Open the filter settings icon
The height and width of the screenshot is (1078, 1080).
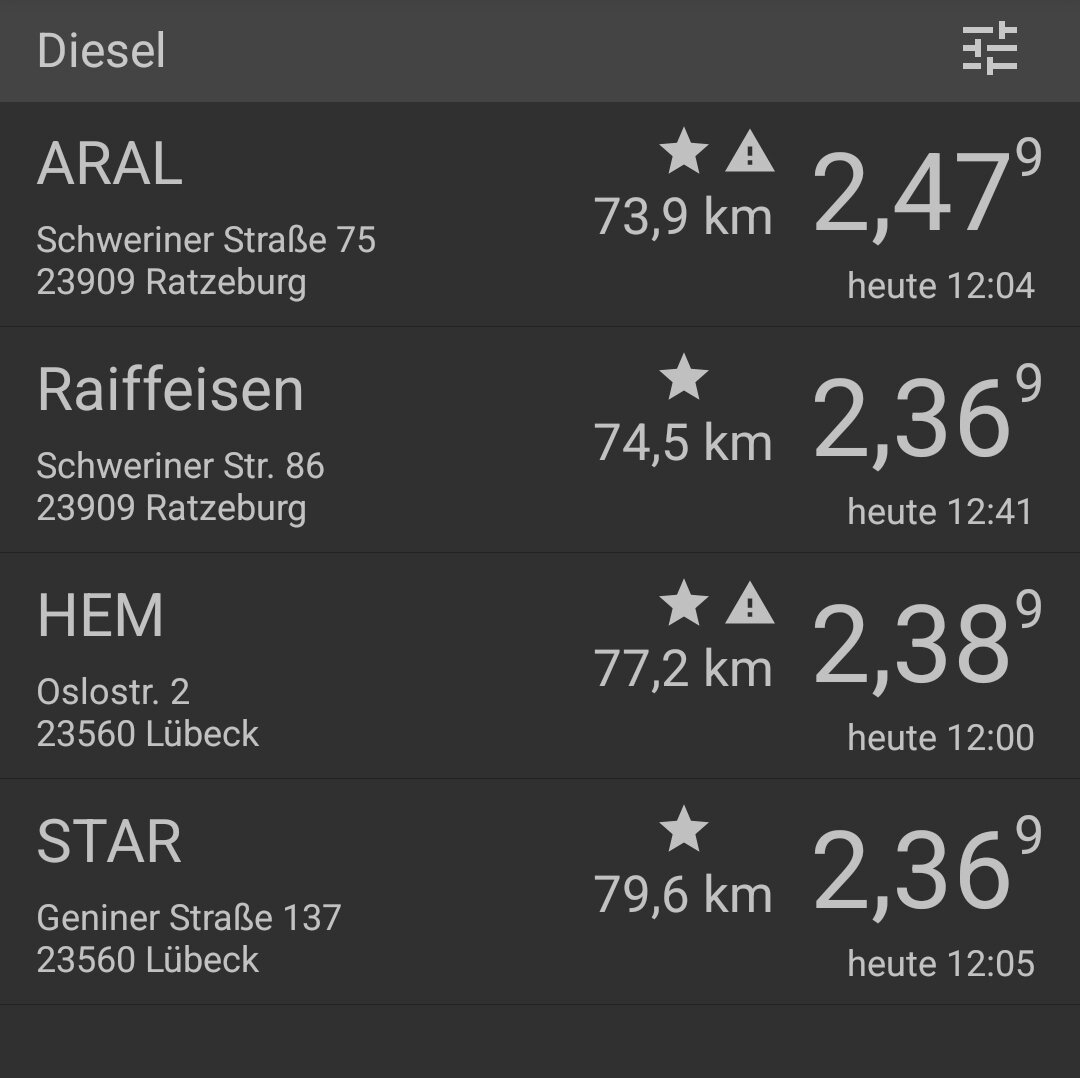[x=989, y=50]
